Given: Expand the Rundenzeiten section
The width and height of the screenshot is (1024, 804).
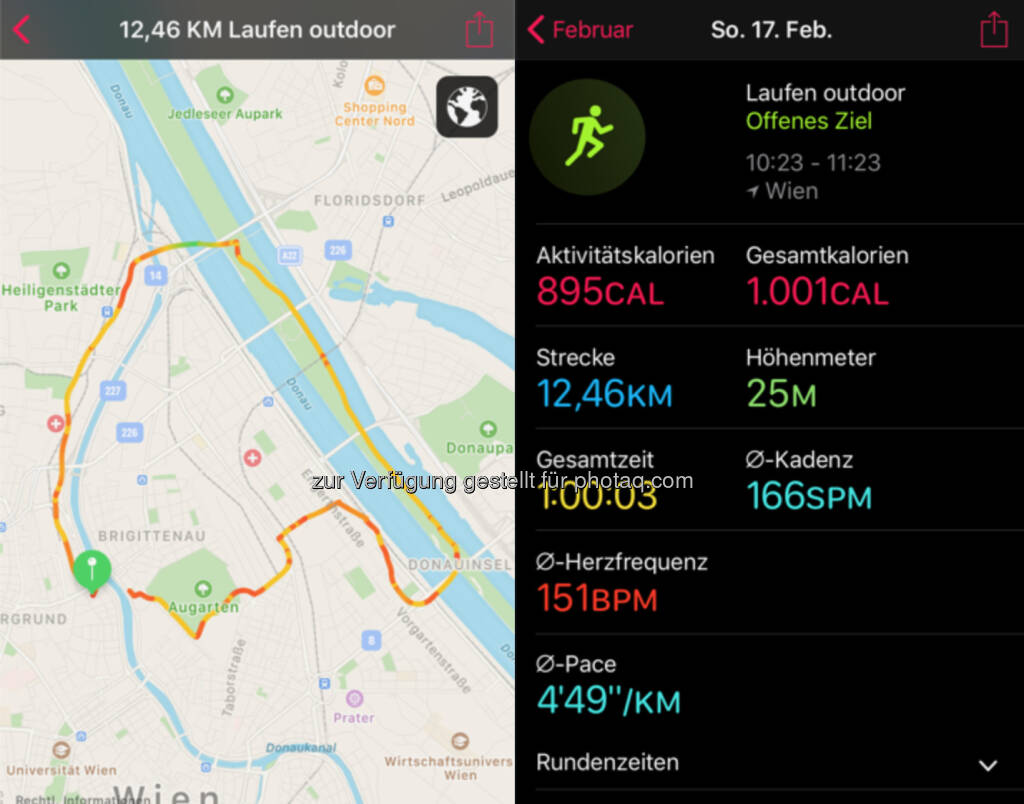Looking at the screenshot, I should coord(987,765).
